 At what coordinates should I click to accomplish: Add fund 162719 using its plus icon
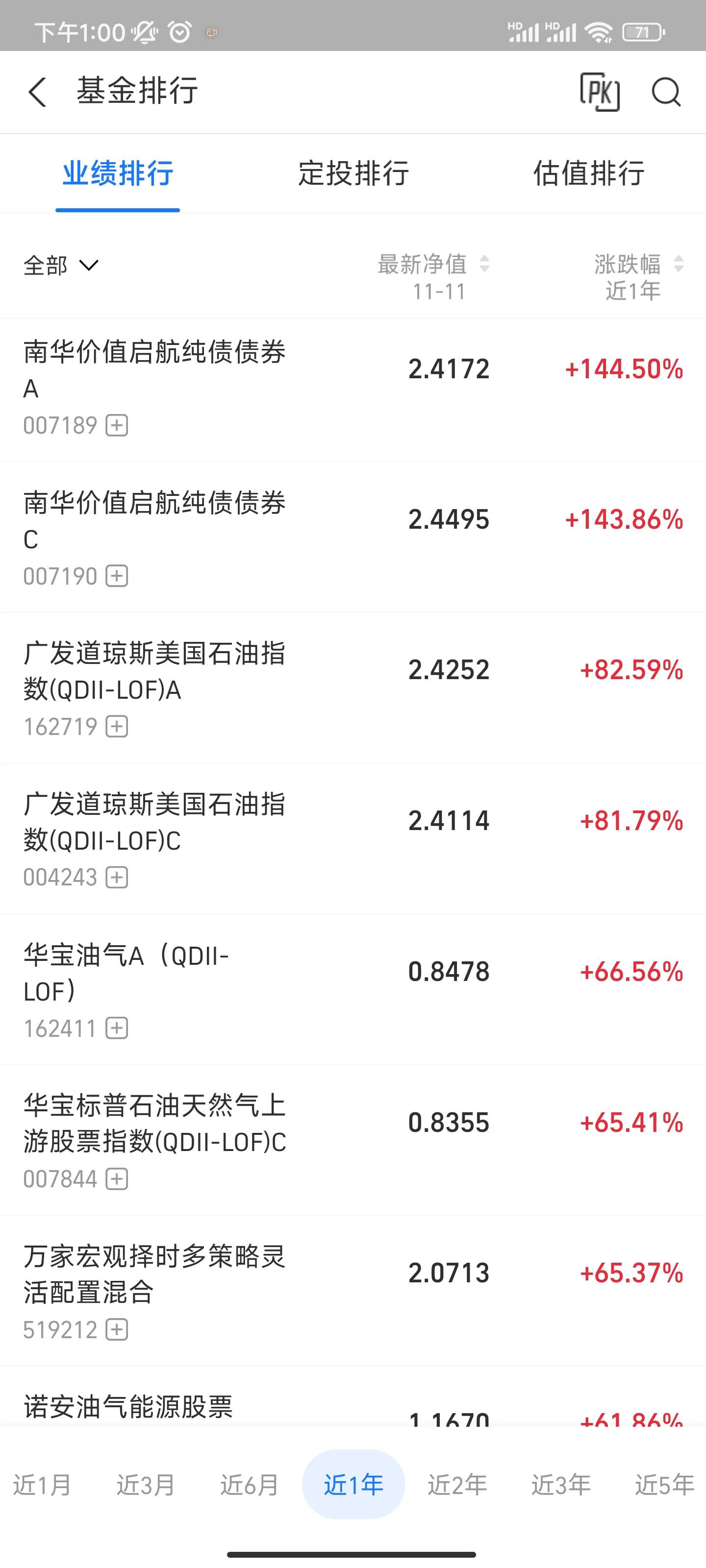click(x=116, y=726)
